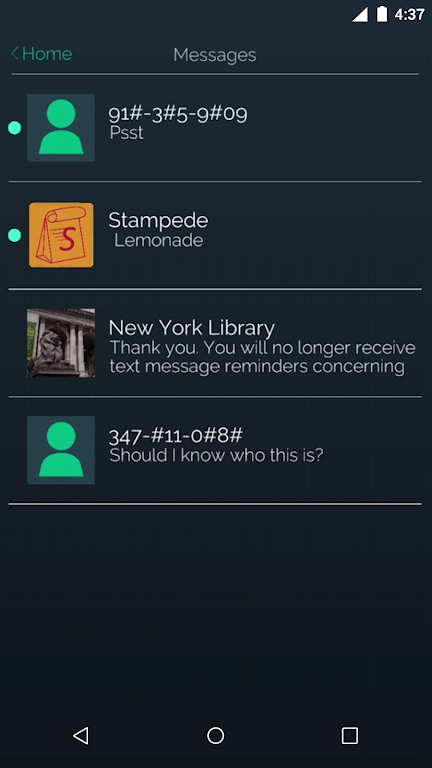432x768 pixels.
Task: Open the thread from 347-#11-0#8#
Action: tap(215, 450)
